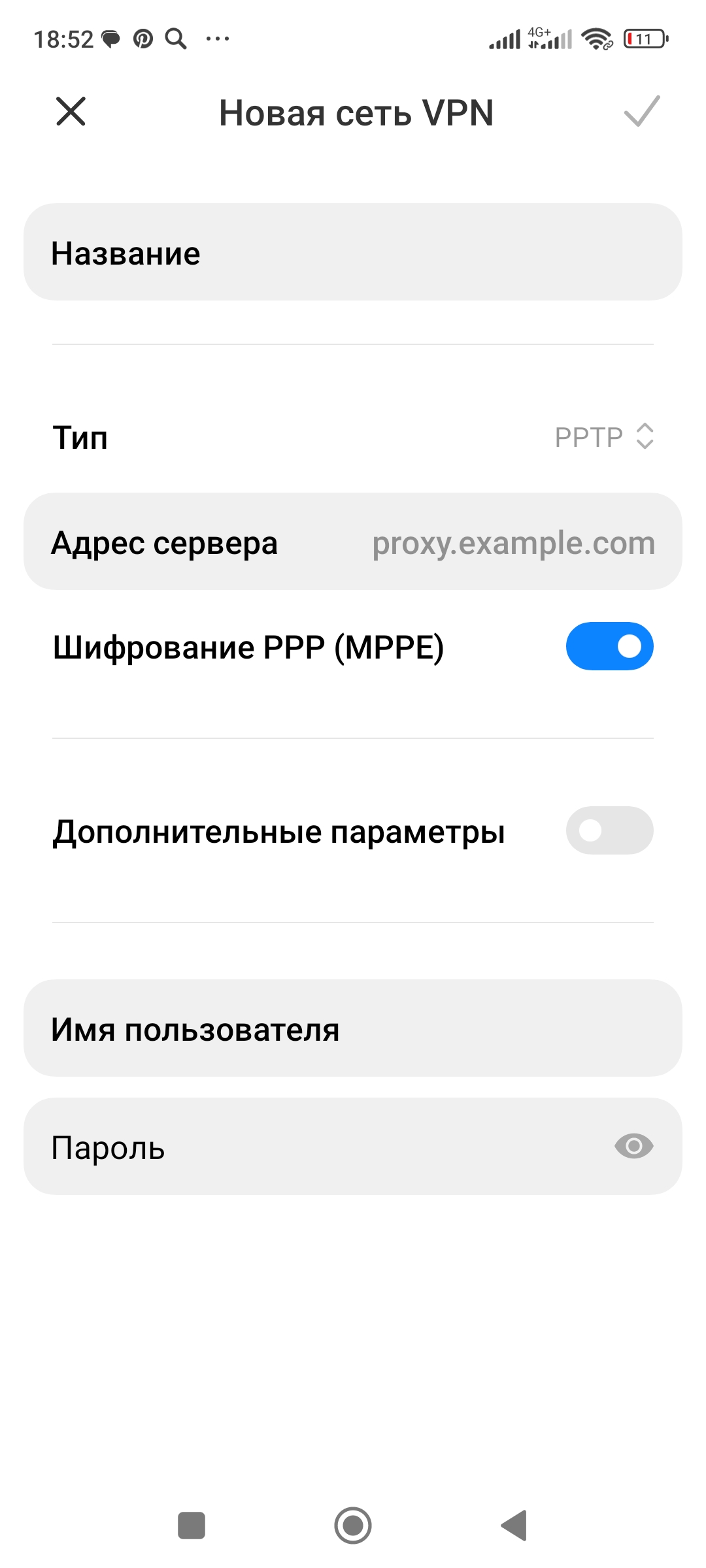The image size is (706, 1568).
Task: Tap into the Пароль password field
Action: 314,1147
